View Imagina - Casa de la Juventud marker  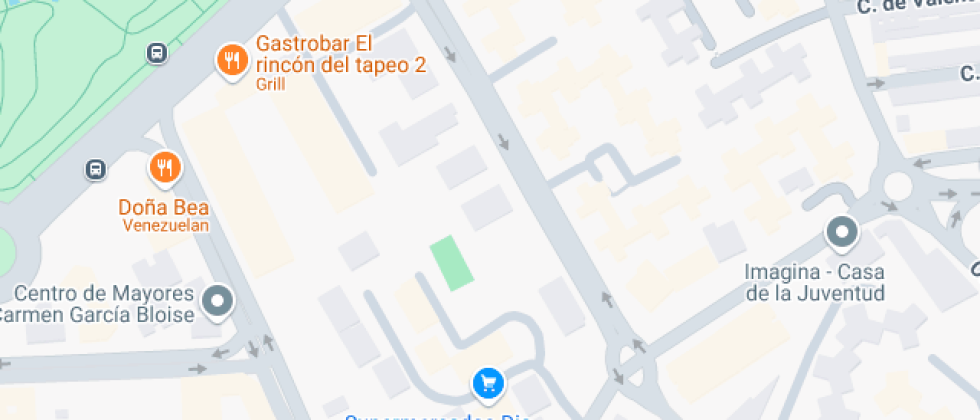(842, 234)
